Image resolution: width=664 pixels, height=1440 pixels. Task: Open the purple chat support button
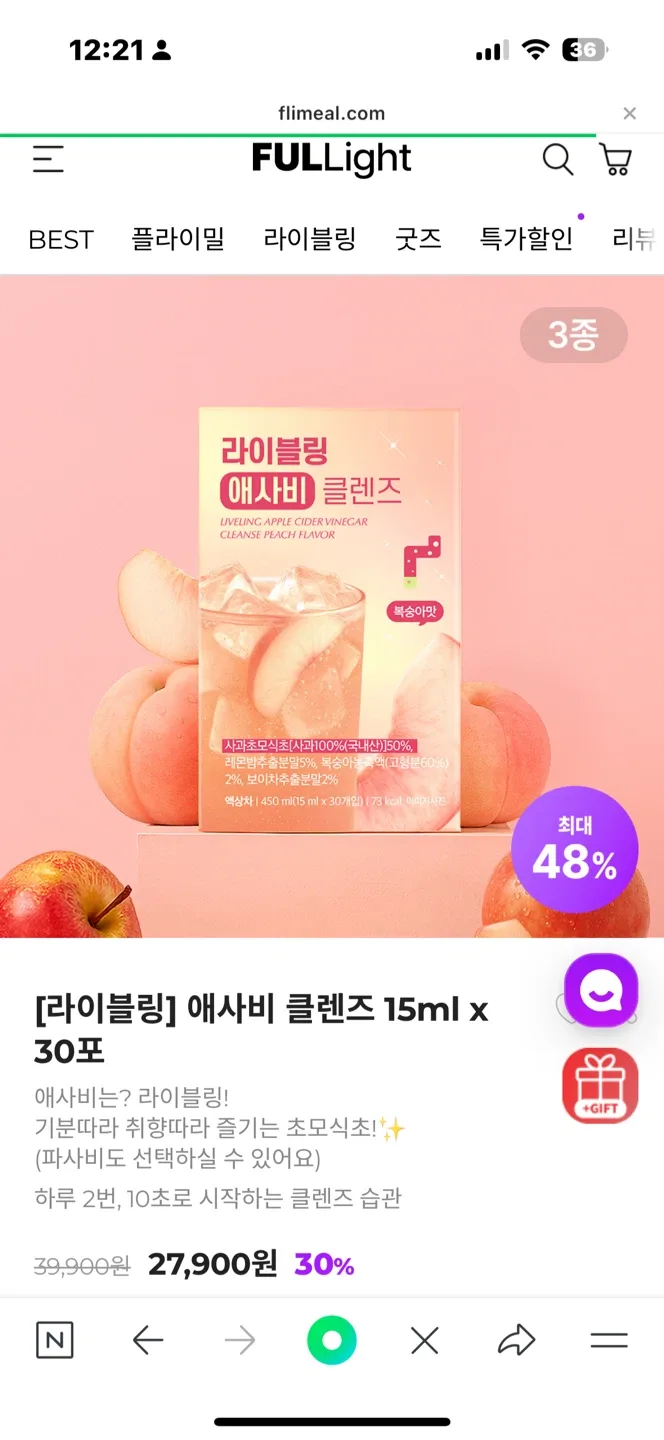pos(601,991)
